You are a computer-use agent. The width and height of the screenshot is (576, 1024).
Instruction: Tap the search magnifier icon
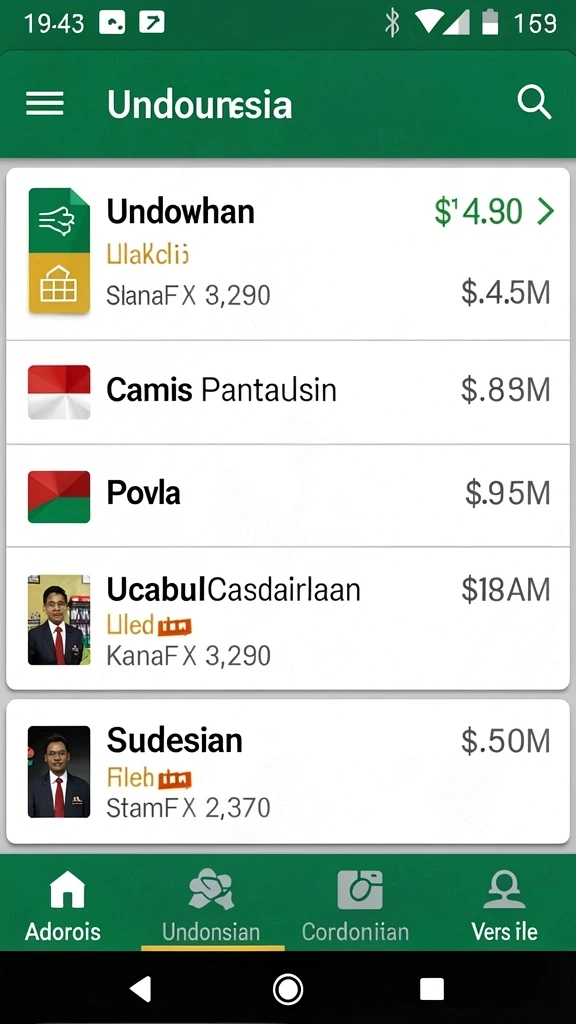pos(534,103)
